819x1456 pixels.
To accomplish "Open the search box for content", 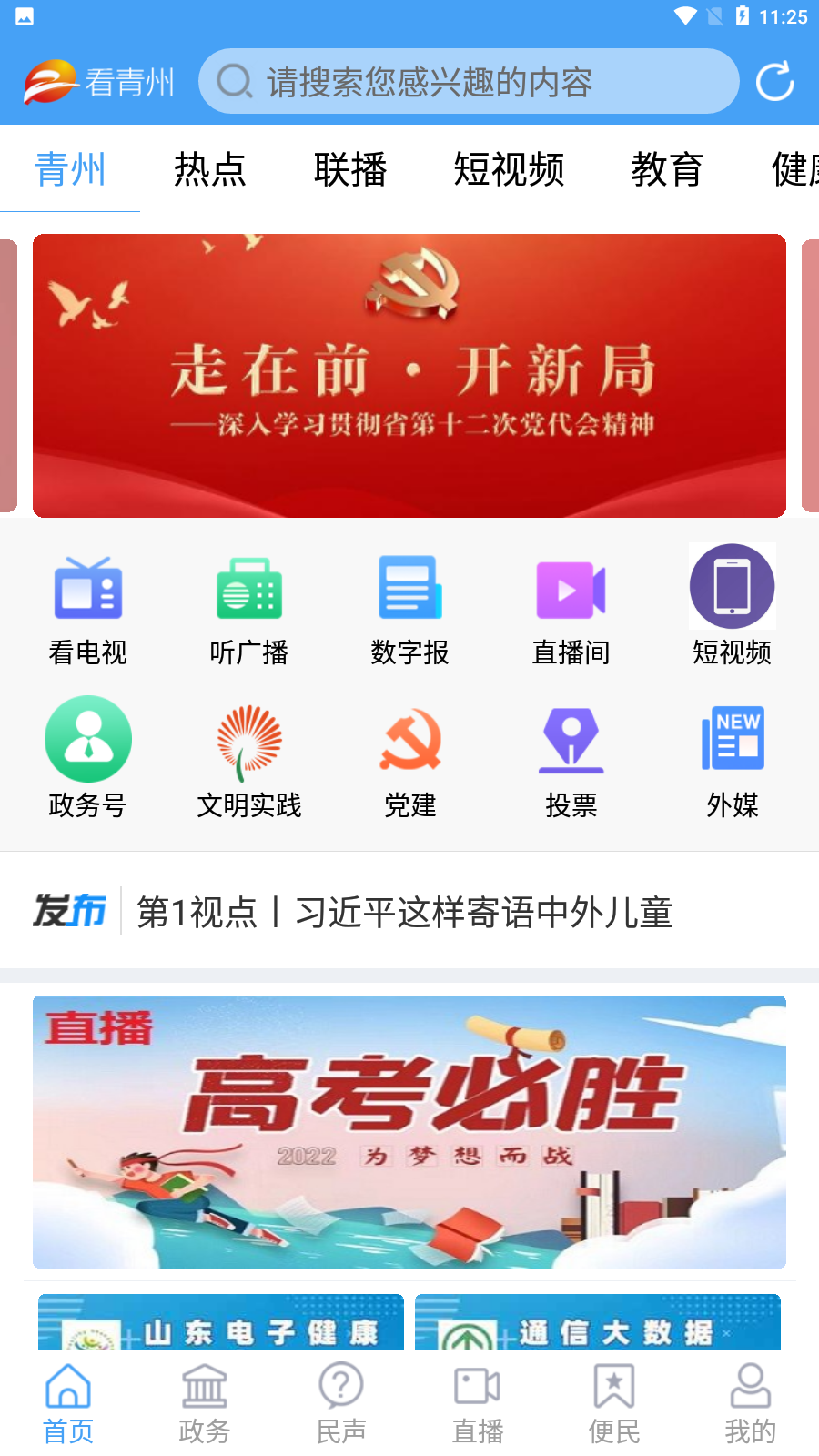I will pyautogui.click(x=468, y=82).
